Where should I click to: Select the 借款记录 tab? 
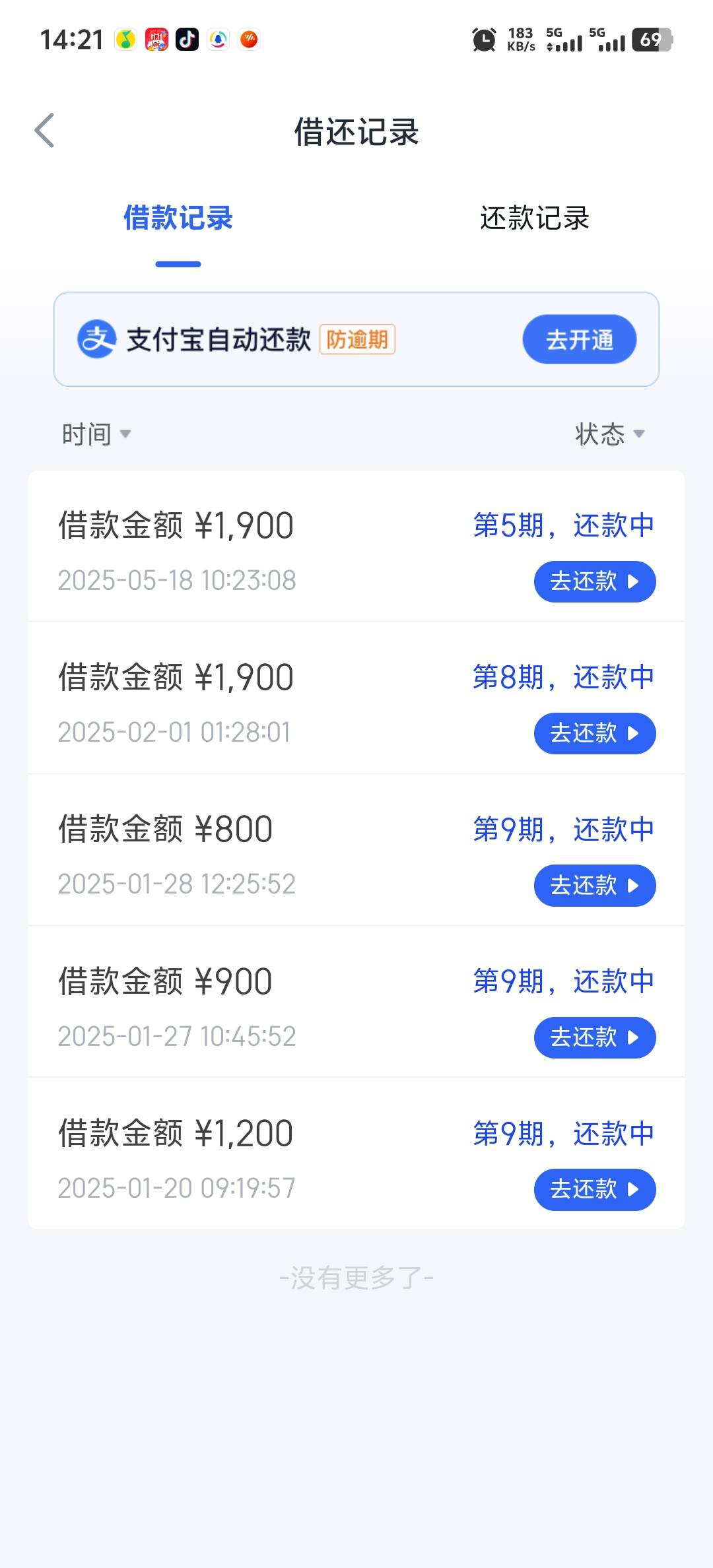tap(178, 218)
